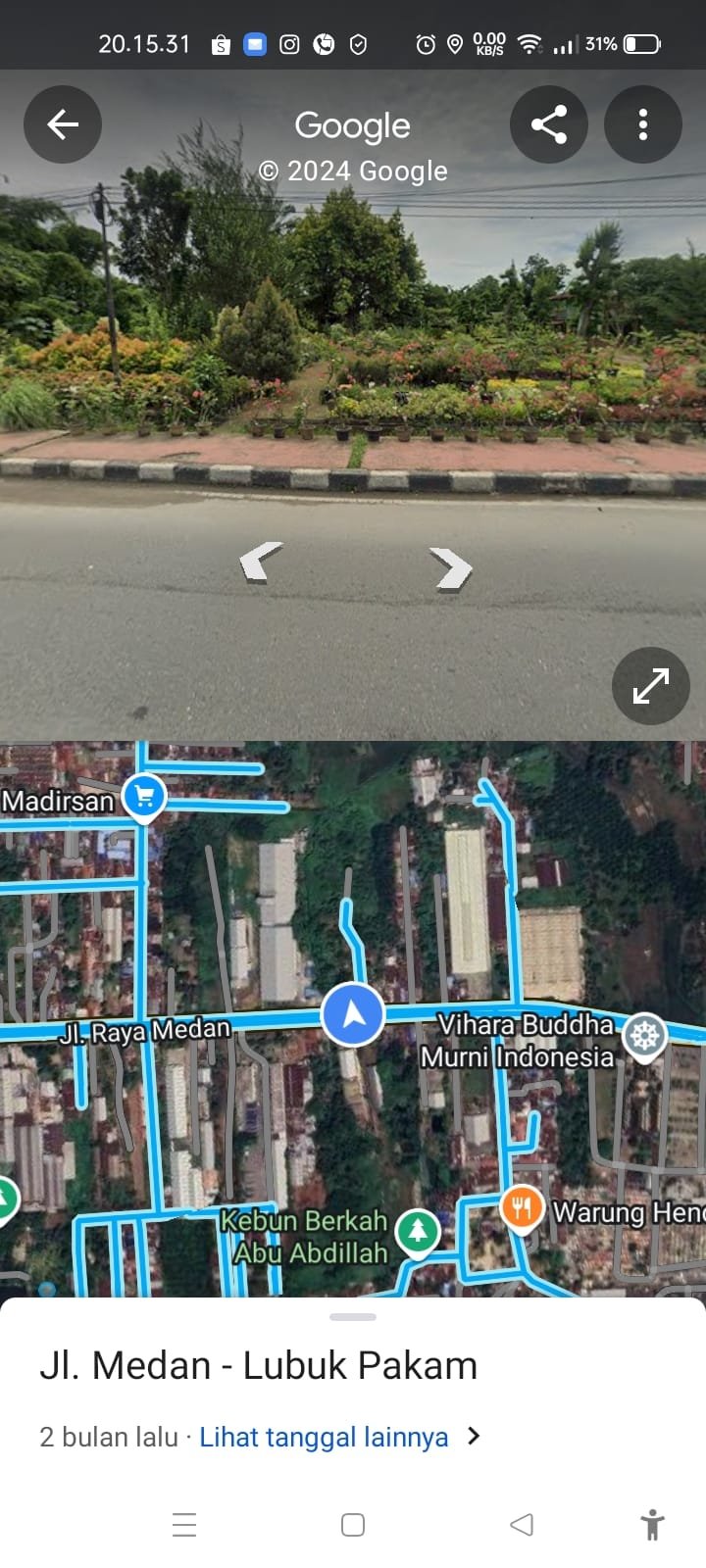The width and height of the screenshot is (706, 1568).
Task: Open the Madirsan shopping pin
Action: [x=145, y=796]
